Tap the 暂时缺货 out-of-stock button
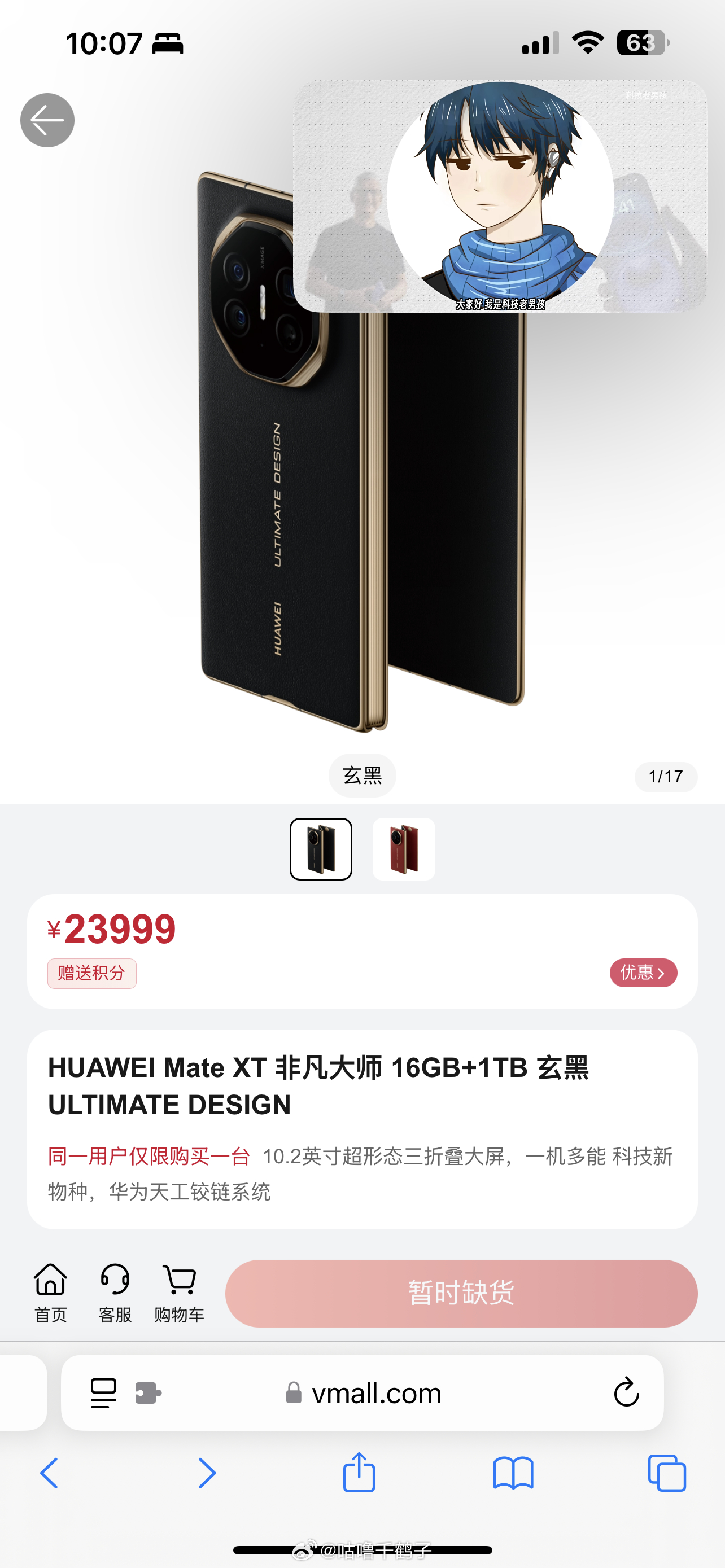 click(x=461, y=1293)
